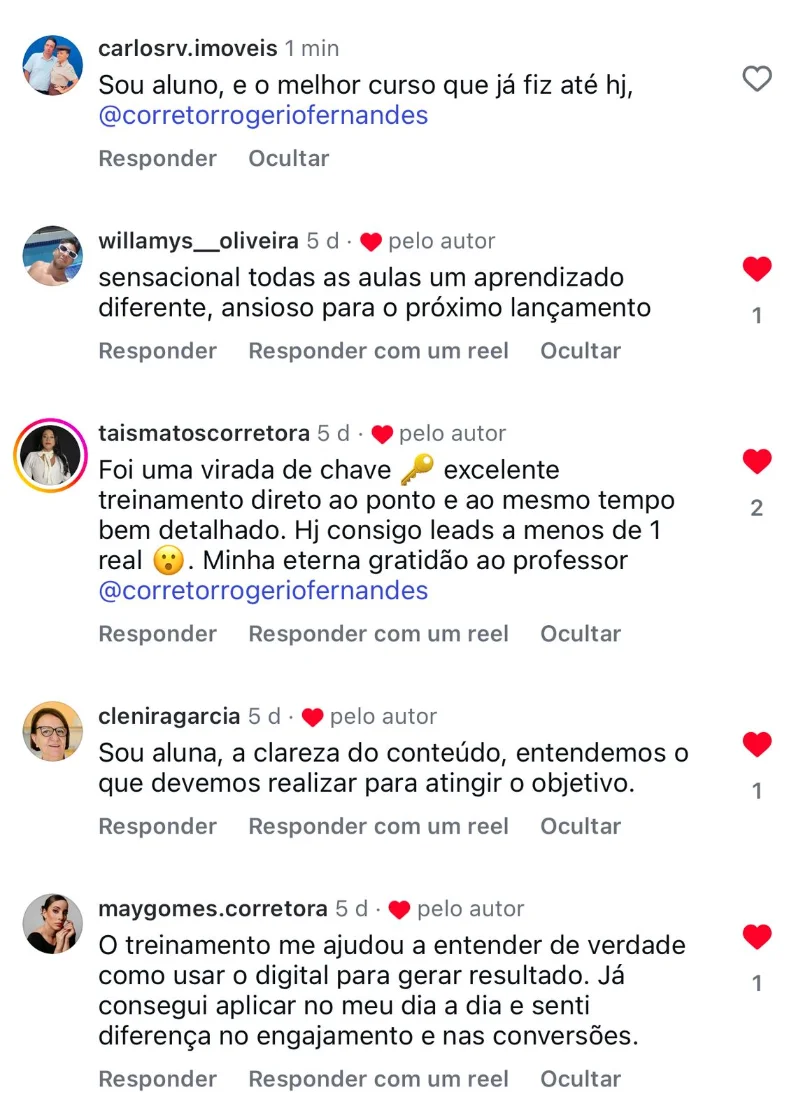Hide taismatoscorretora's comment
The image size is (810, 1120).
580,634
